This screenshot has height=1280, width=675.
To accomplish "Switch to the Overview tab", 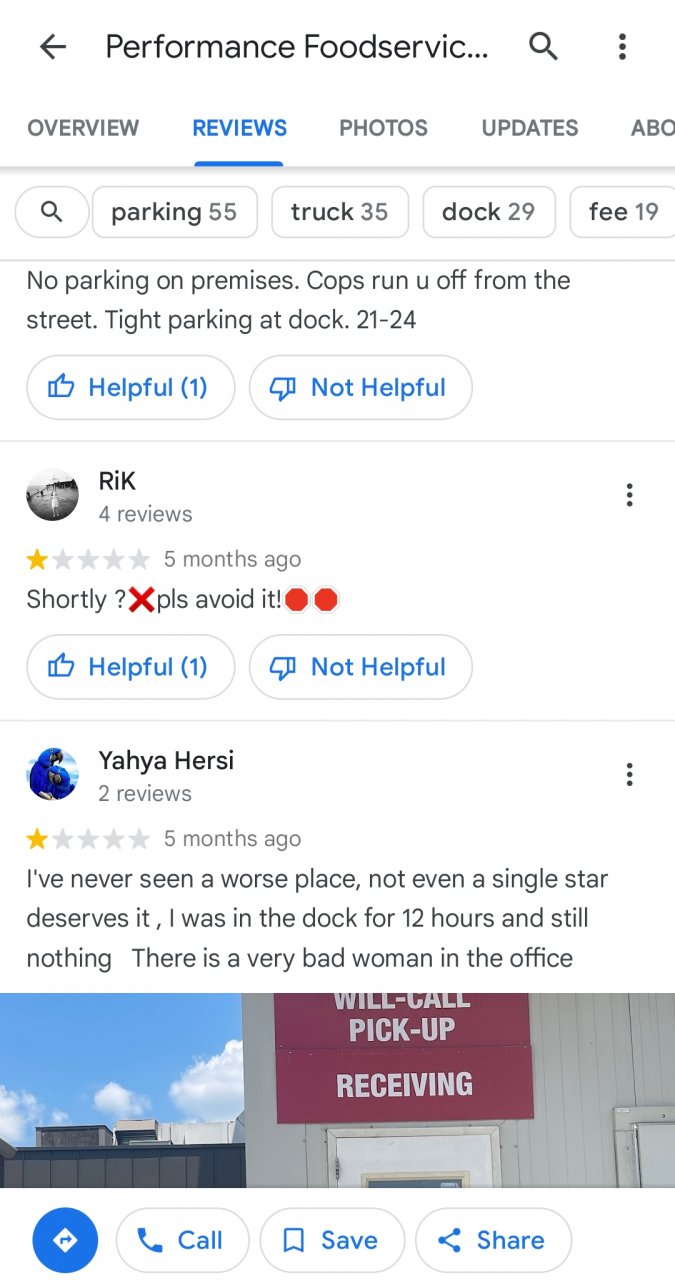I will pos(83,128).
